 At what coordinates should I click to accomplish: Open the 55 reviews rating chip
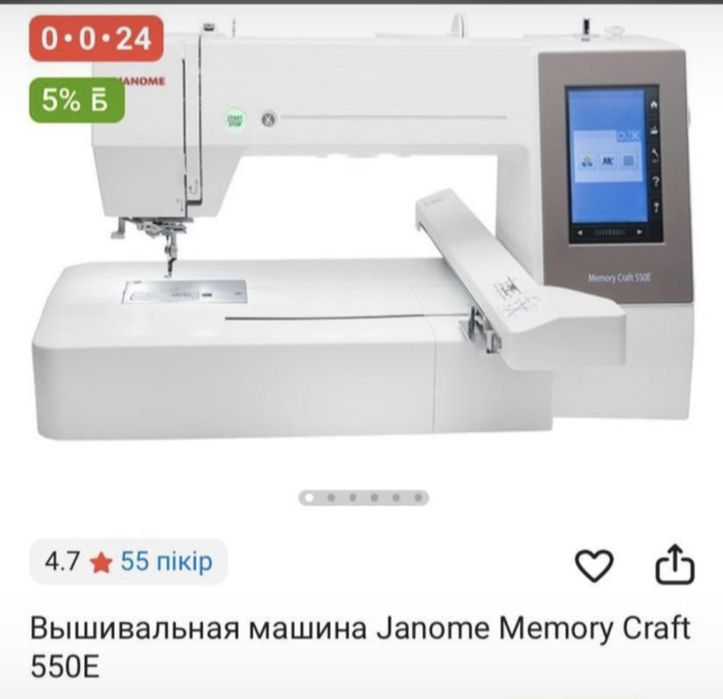129,562
